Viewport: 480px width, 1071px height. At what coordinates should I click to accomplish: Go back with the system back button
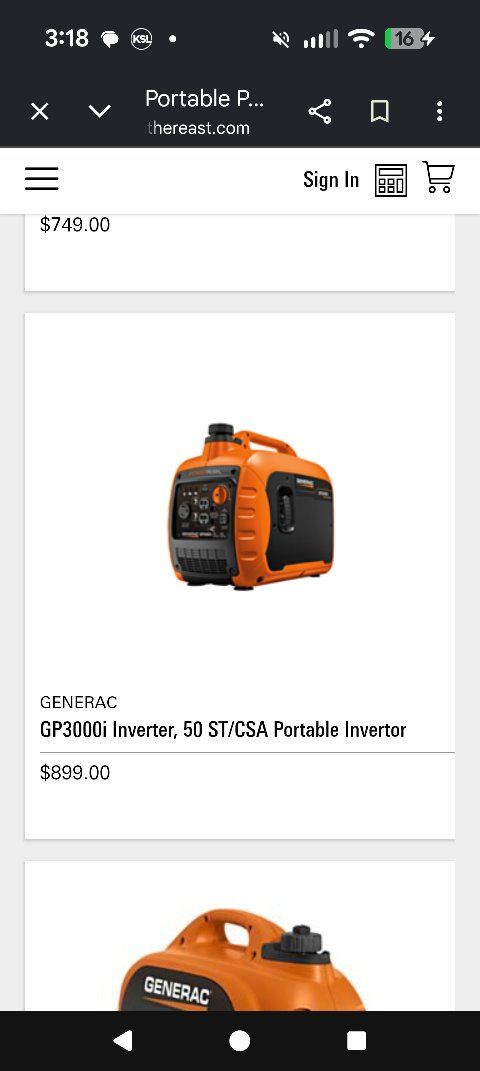(x=122, y=1040)
